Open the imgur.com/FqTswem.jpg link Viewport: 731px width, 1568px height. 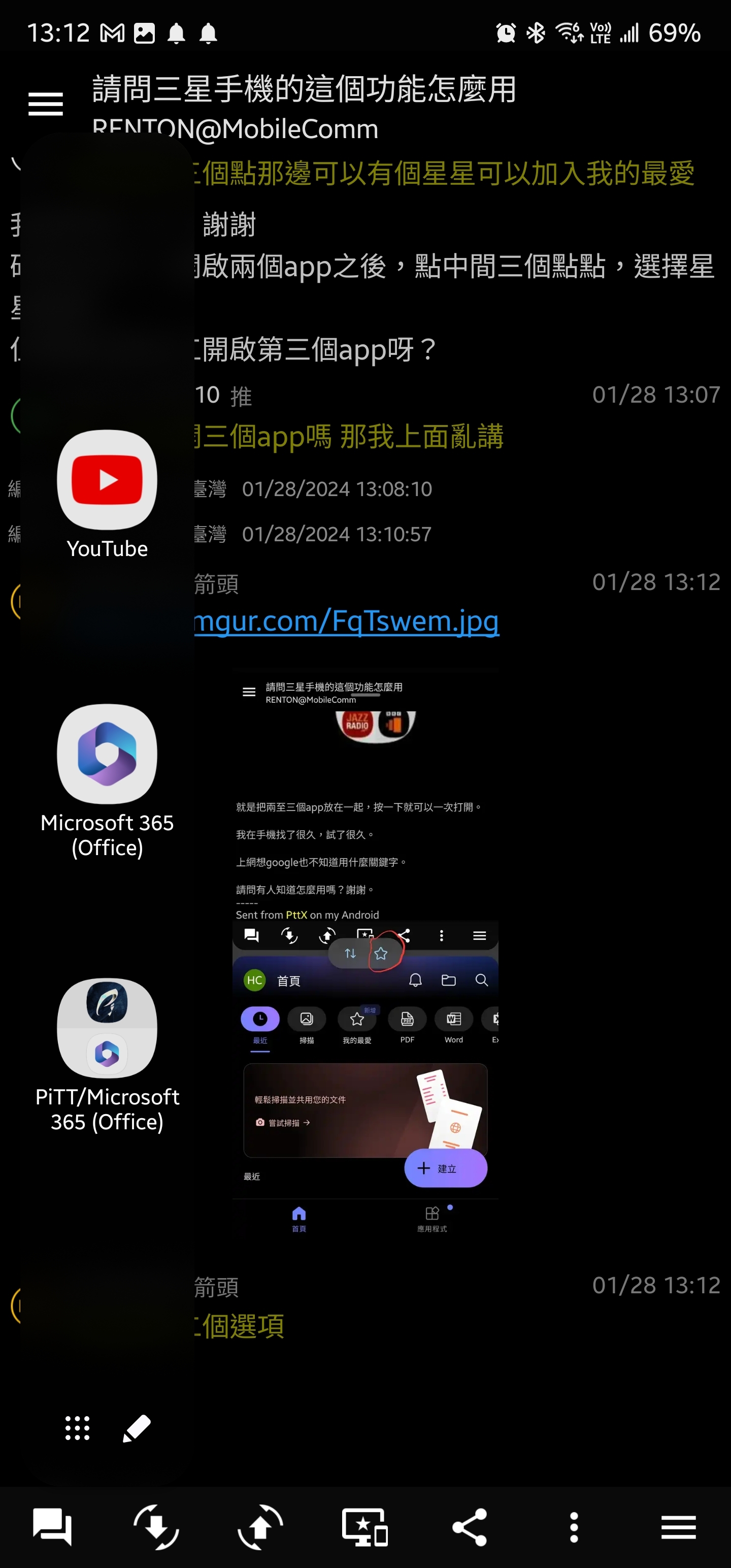347,621
